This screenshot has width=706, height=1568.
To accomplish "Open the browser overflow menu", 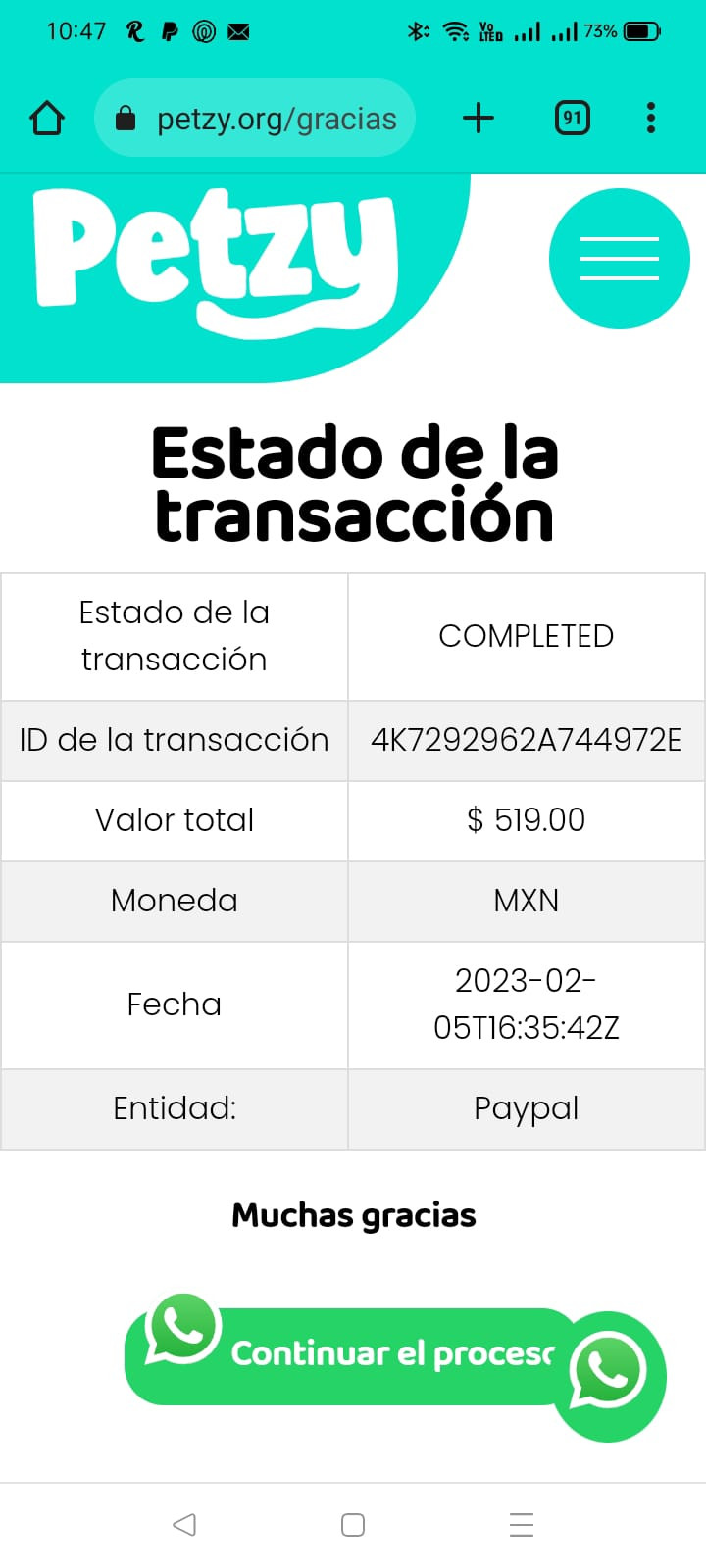I will pyautogui.click(x=651, y=119).
